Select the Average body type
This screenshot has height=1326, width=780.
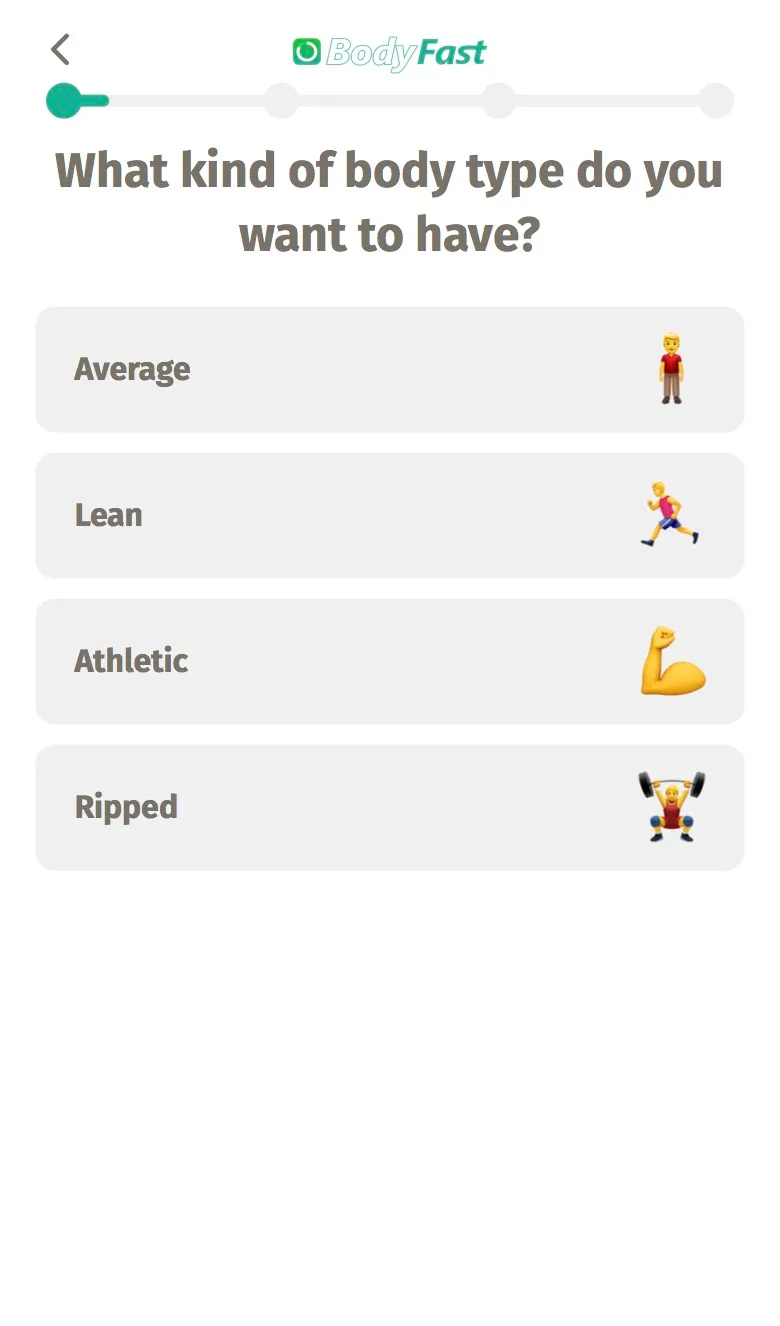390,369
